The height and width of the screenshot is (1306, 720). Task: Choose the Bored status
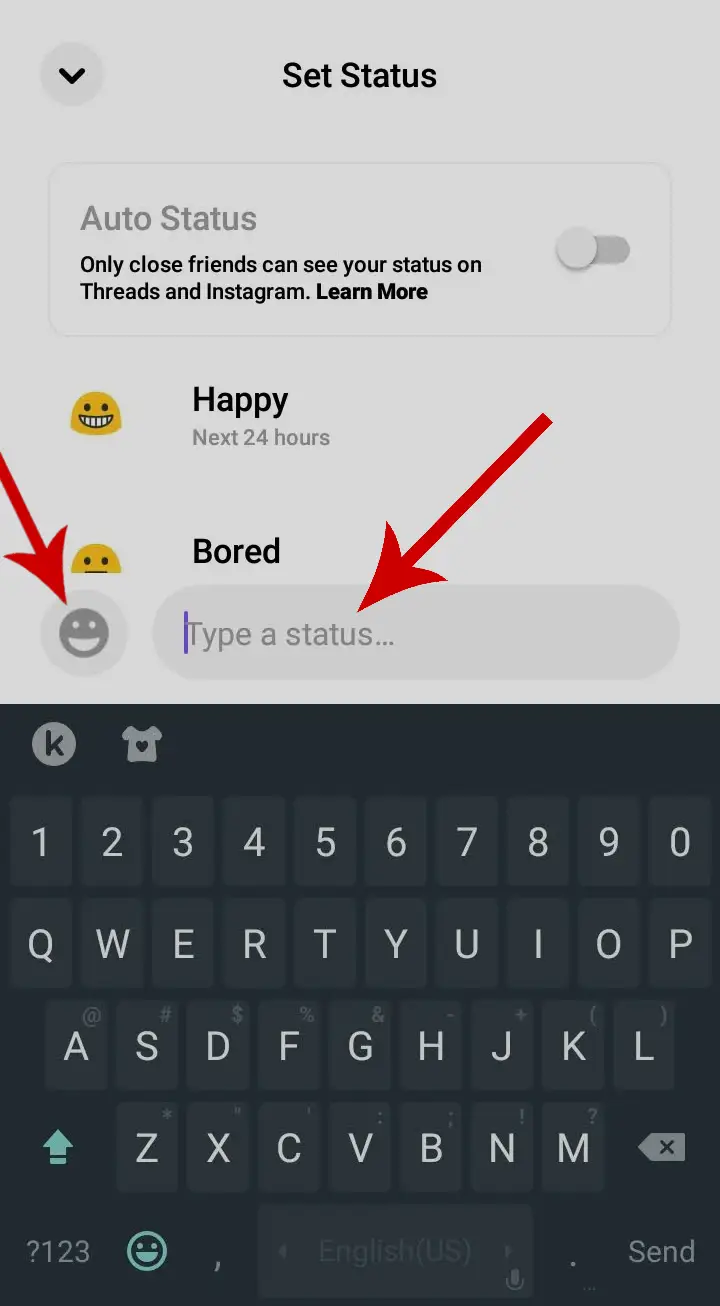(360, 551)
